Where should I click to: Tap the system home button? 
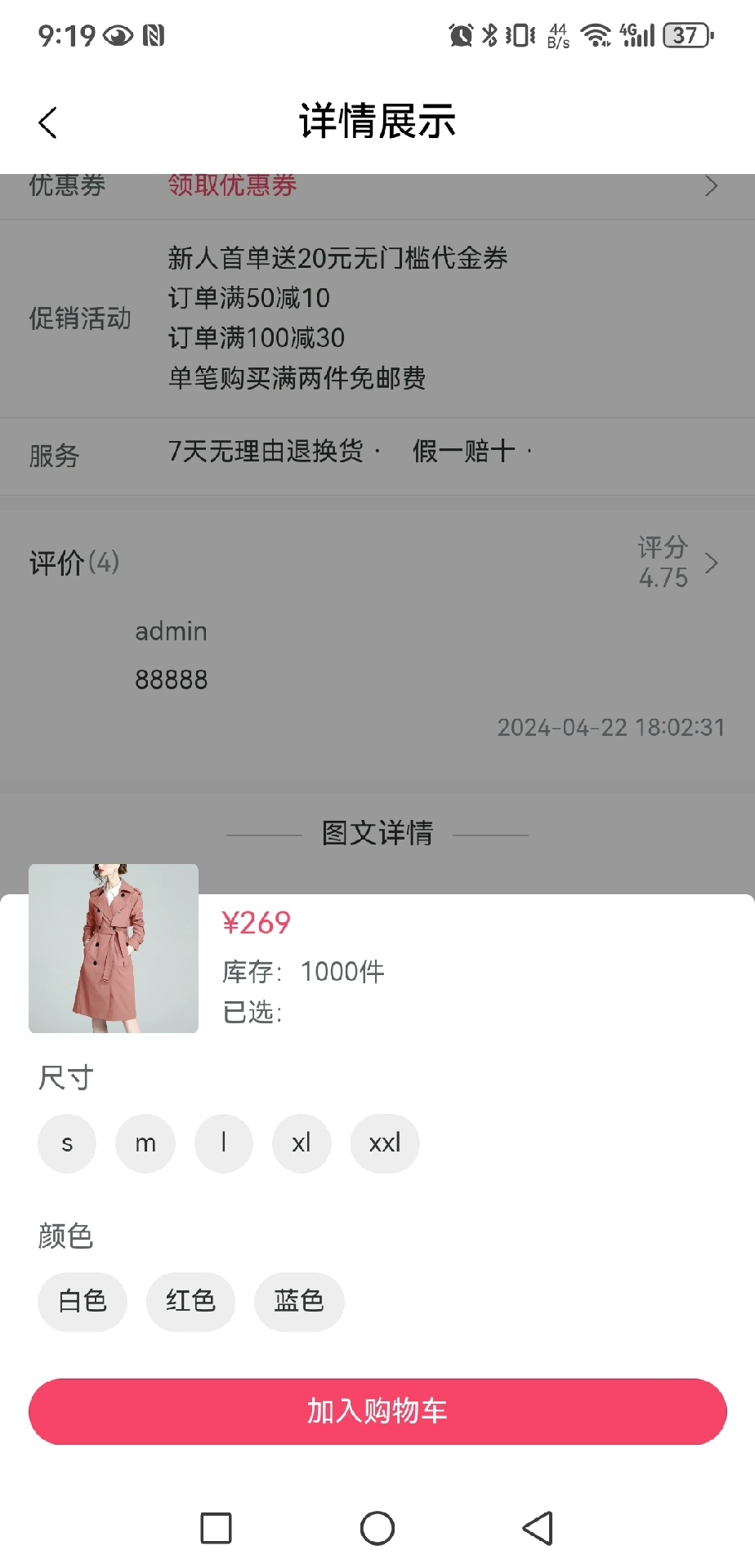click(x=377, y=1528)
